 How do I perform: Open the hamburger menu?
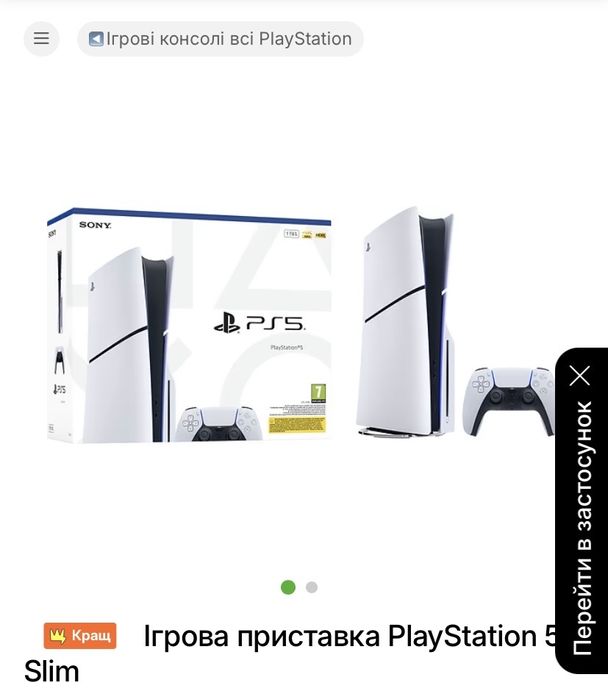[x=41, y=39]
